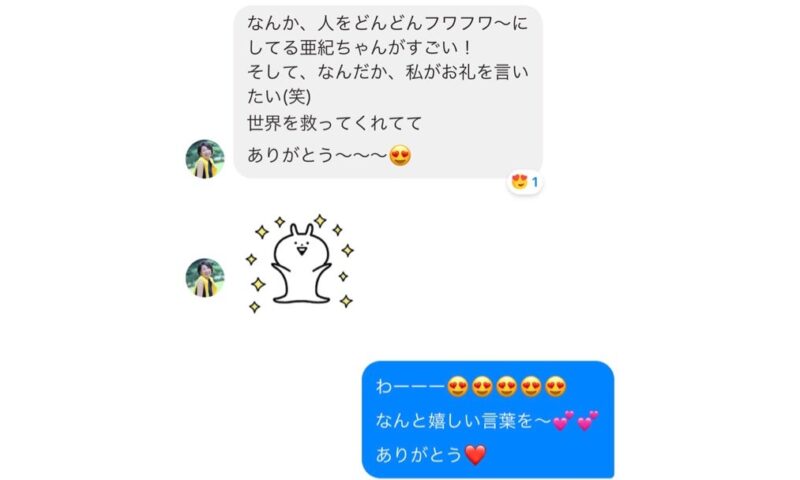Tap the sender avatar beside the rabbit sticker
The image size is (800, 480).
(x=205, y=277)
